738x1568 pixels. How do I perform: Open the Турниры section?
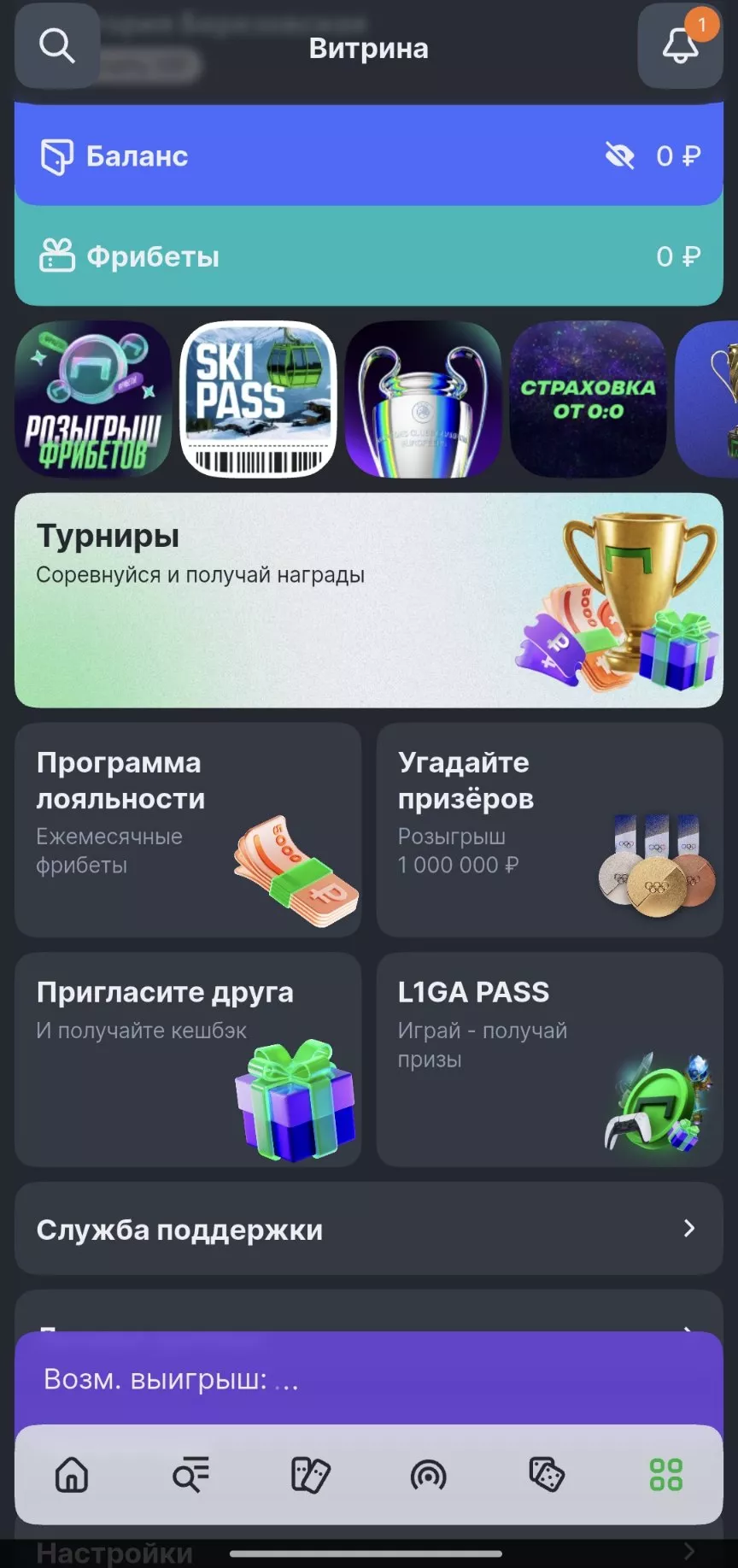pos(369,598)
